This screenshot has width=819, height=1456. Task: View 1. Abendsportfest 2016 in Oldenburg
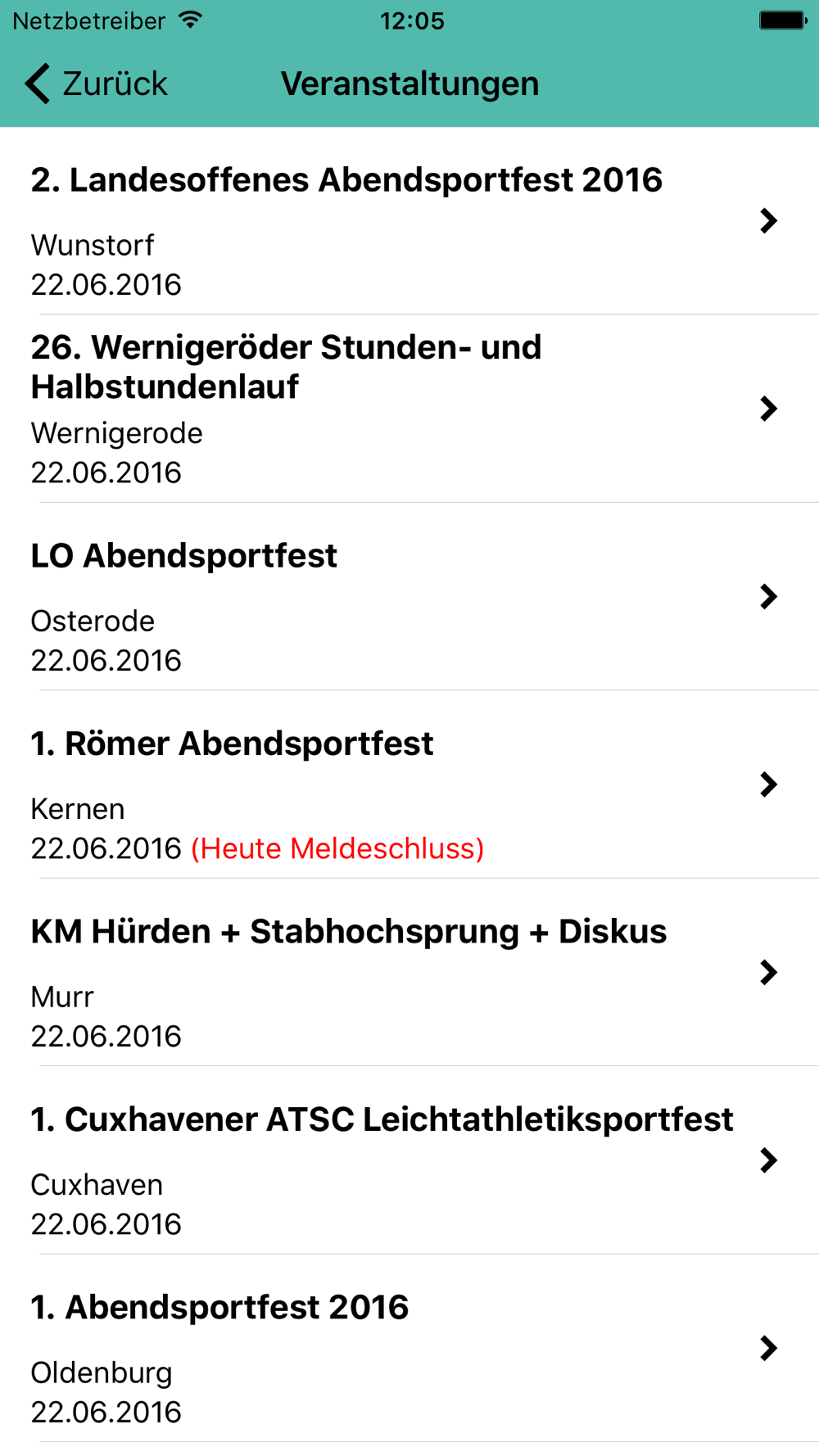(x=393, y=1349)
